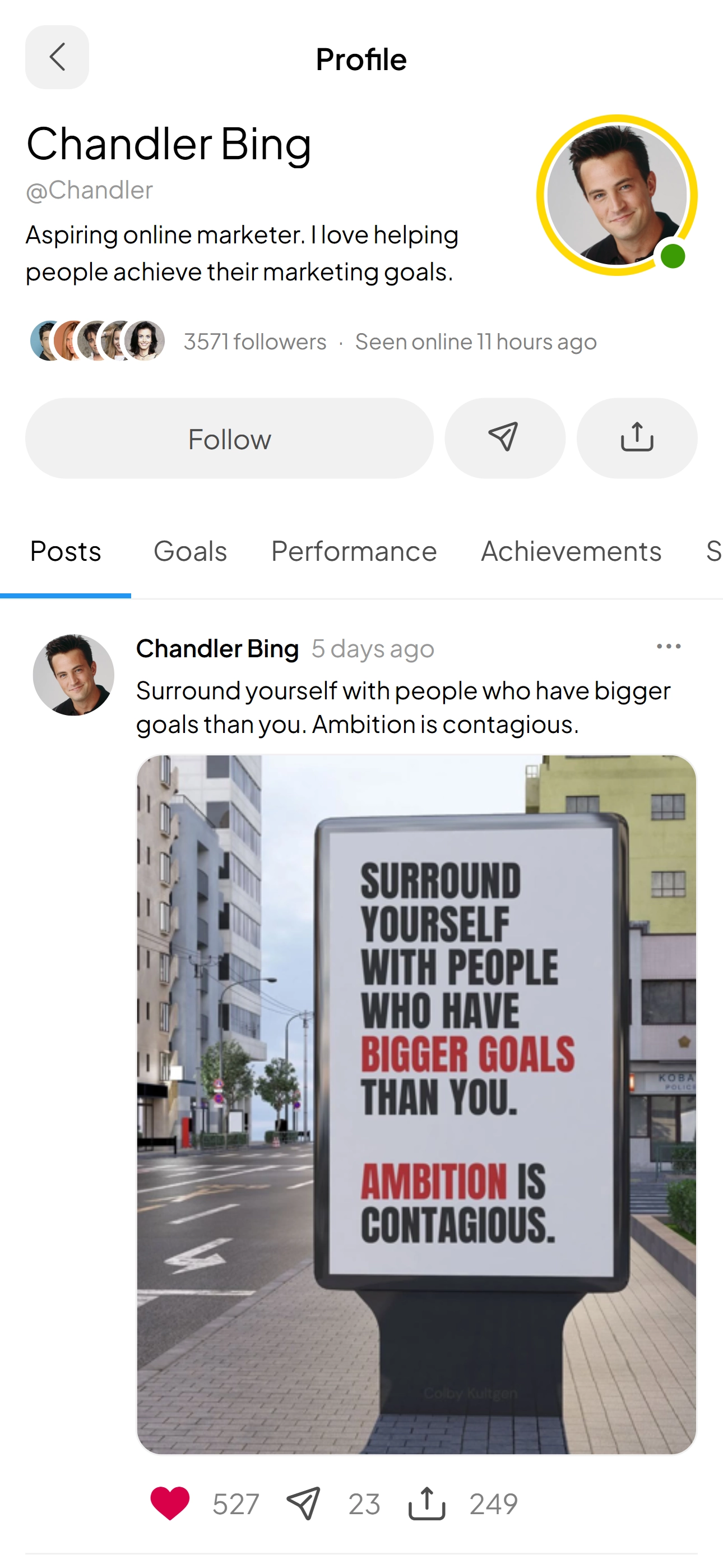The width and height of the screenshot is (723, 1568).
Task: Tap the heart icon under the post
Action: point(170,1503)
